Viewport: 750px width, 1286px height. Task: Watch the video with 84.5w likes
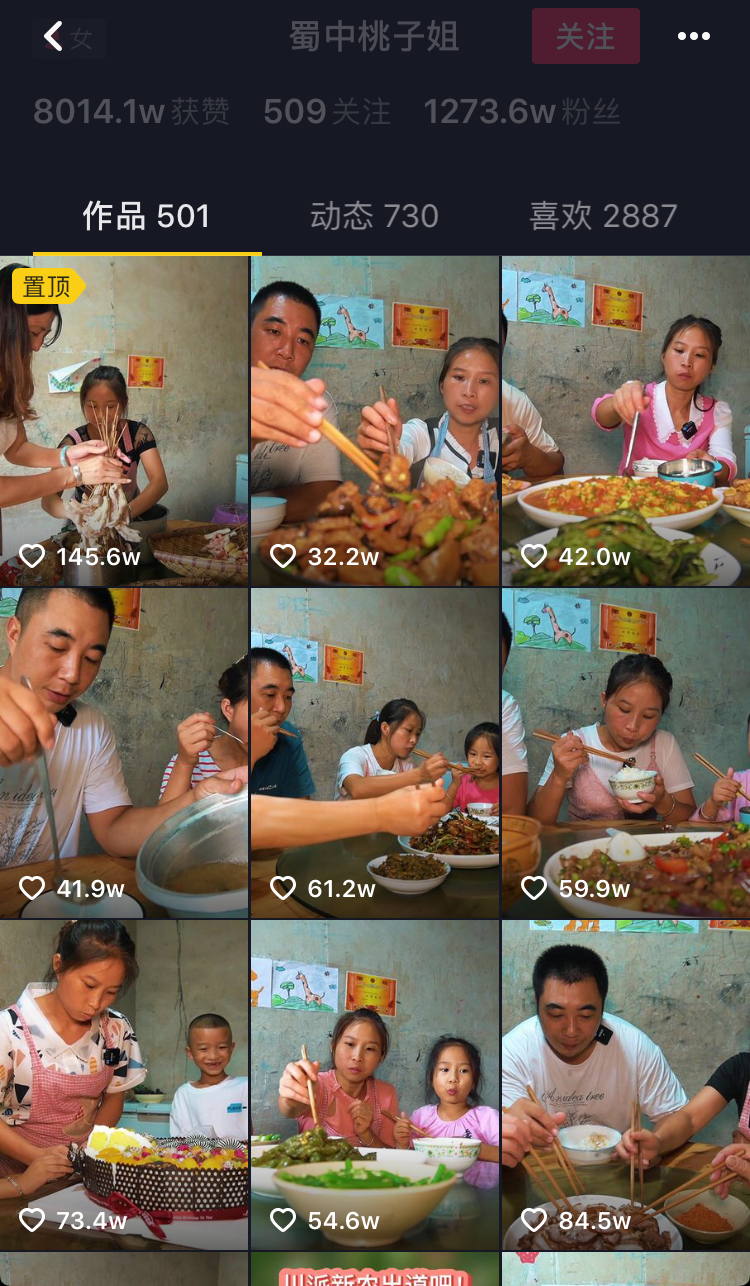coord(626,1085)
